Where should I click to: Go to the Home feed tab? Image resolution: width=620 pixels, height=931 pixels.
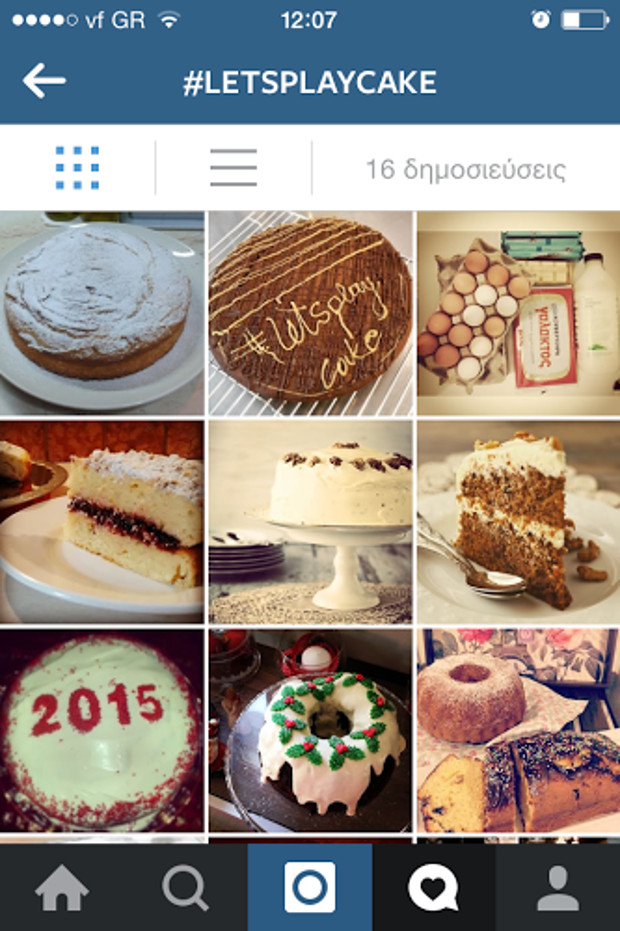pyautogui.click(x=62, y=888)
